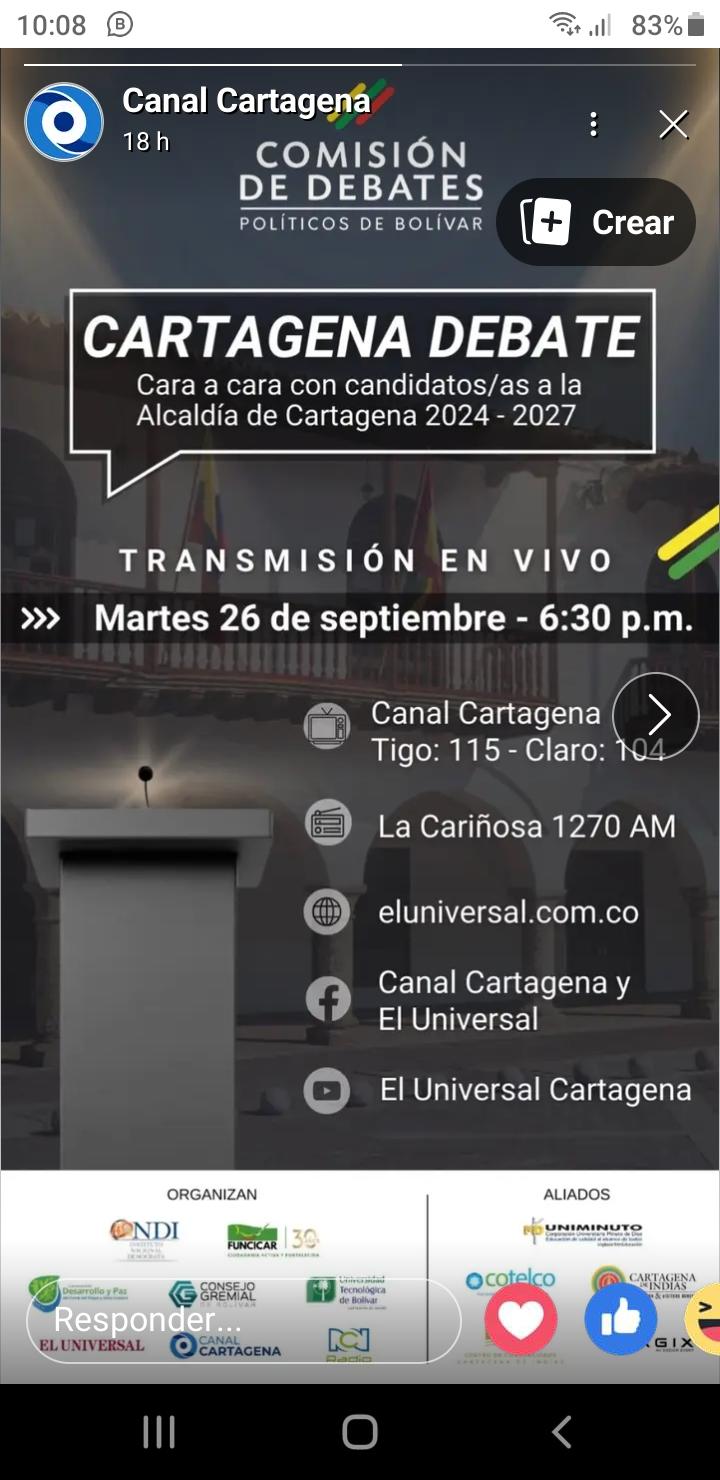Go to the next story
The image size is (720, 1480).
click(656, 715)
